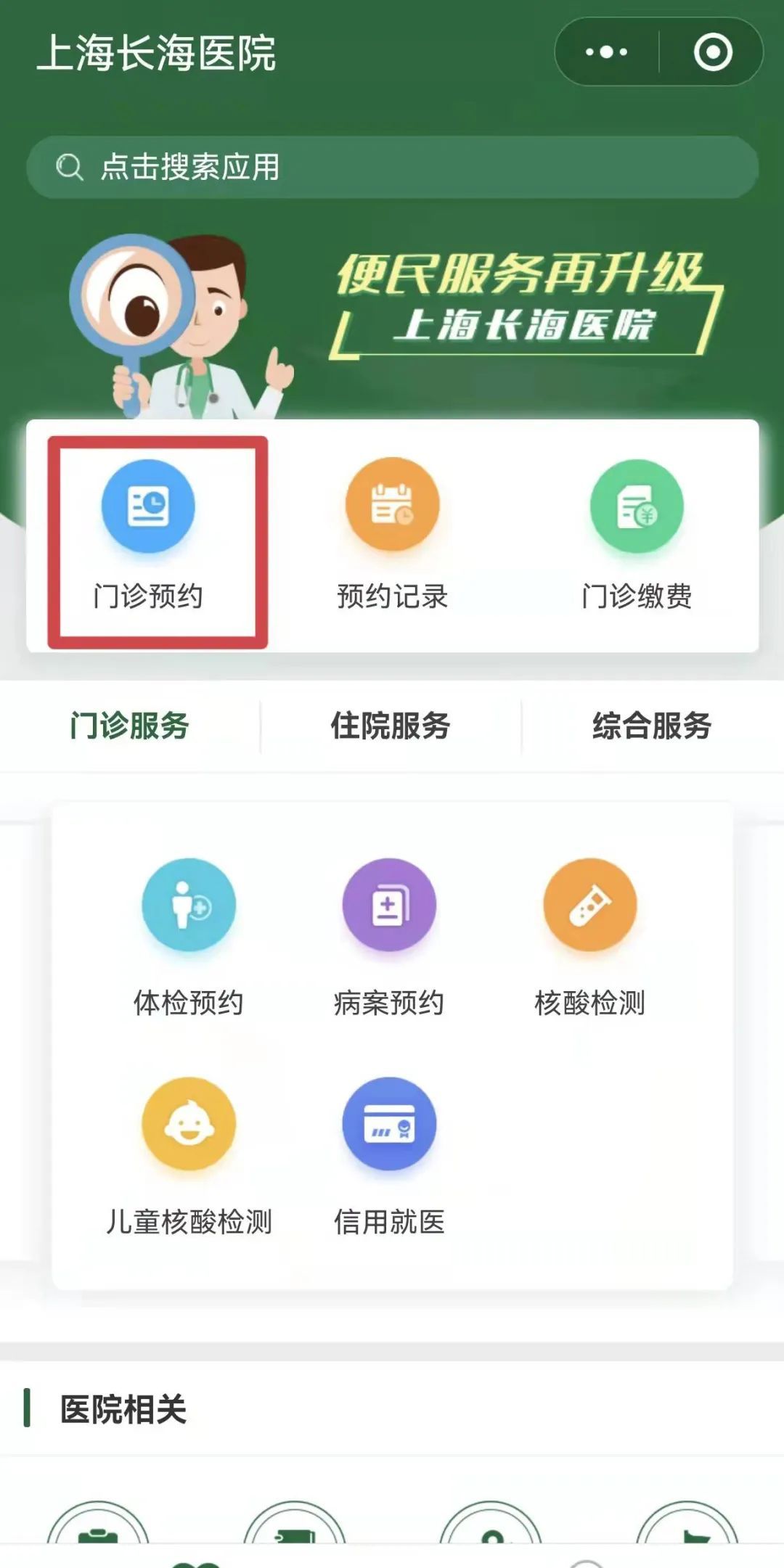Switch to the 住院服务 tab
Viewport: 784px width, 1568px height.
click(391, 726)
